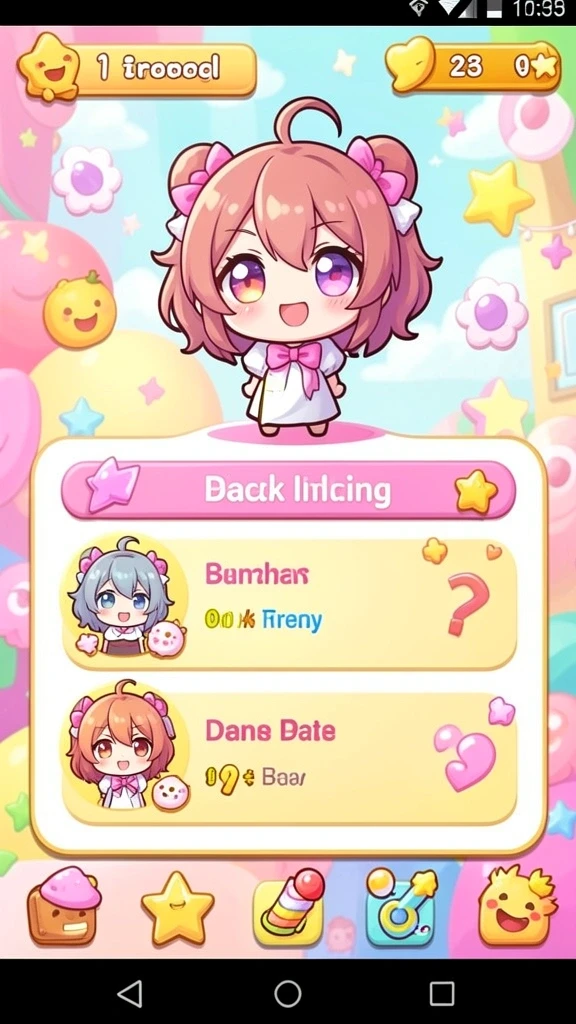Open the cupcake block icon in bottom bar
576x1024 pixels.
pyautogui.click(x=64, y=906)
